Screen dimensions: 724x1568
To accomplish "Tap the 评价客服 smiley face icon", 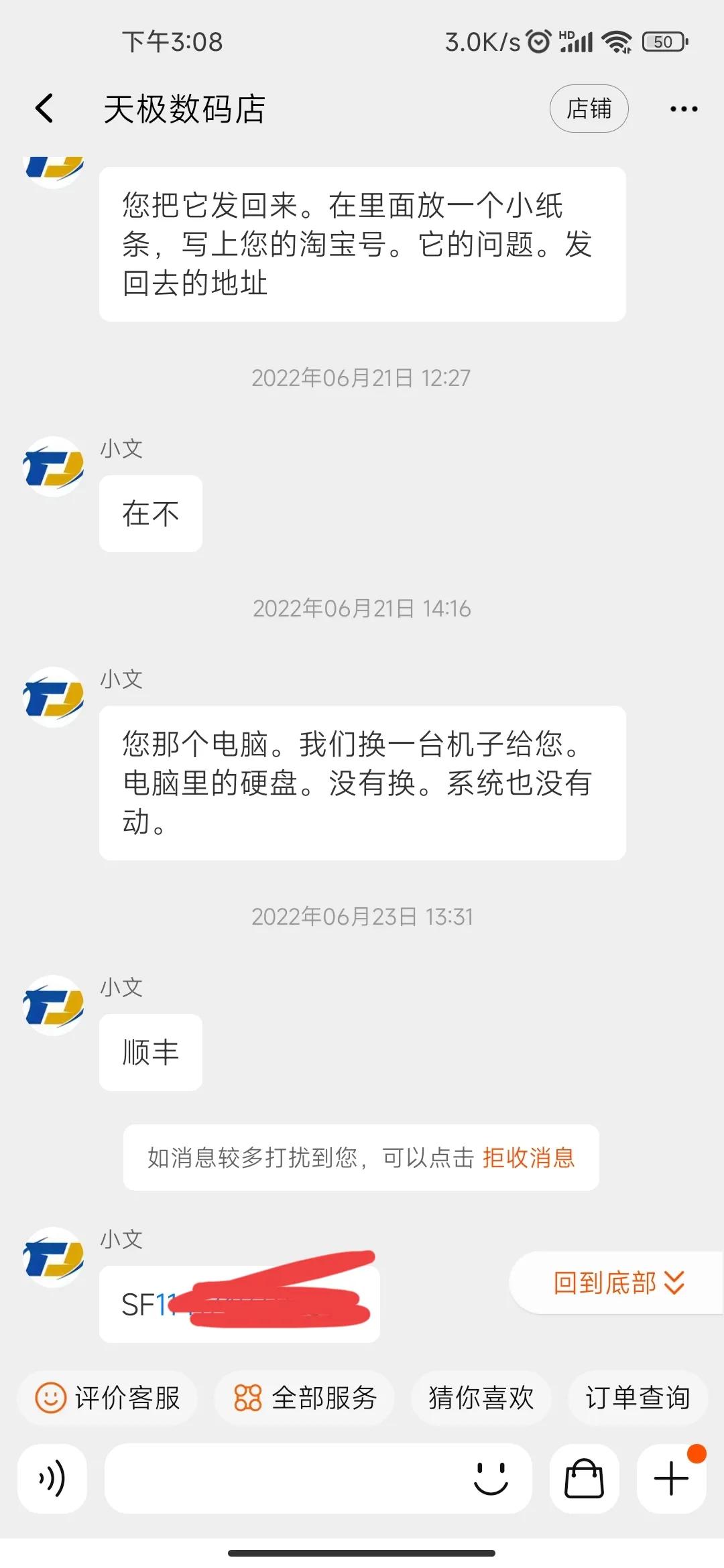I will point(50,1398).
